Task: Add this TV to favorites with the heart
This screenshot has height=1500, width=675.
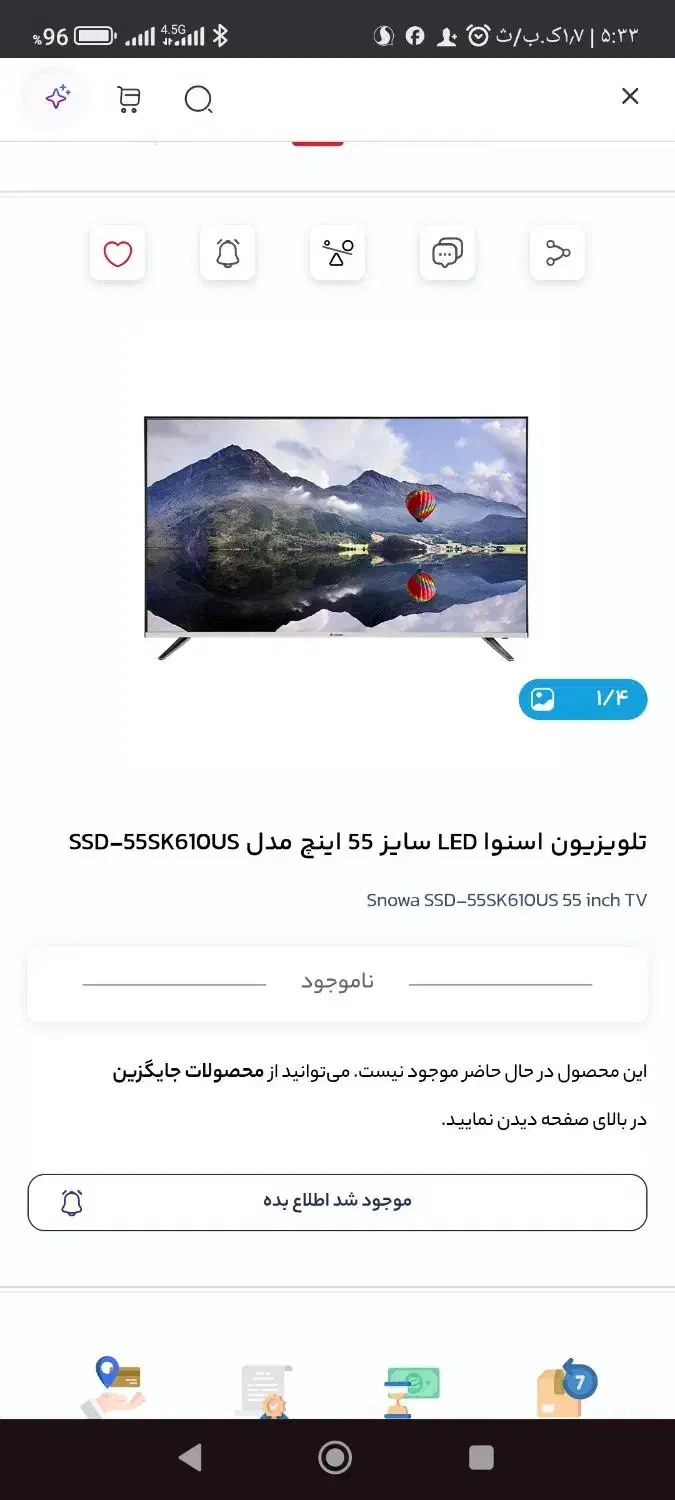Action: click(x=118, y=254)
